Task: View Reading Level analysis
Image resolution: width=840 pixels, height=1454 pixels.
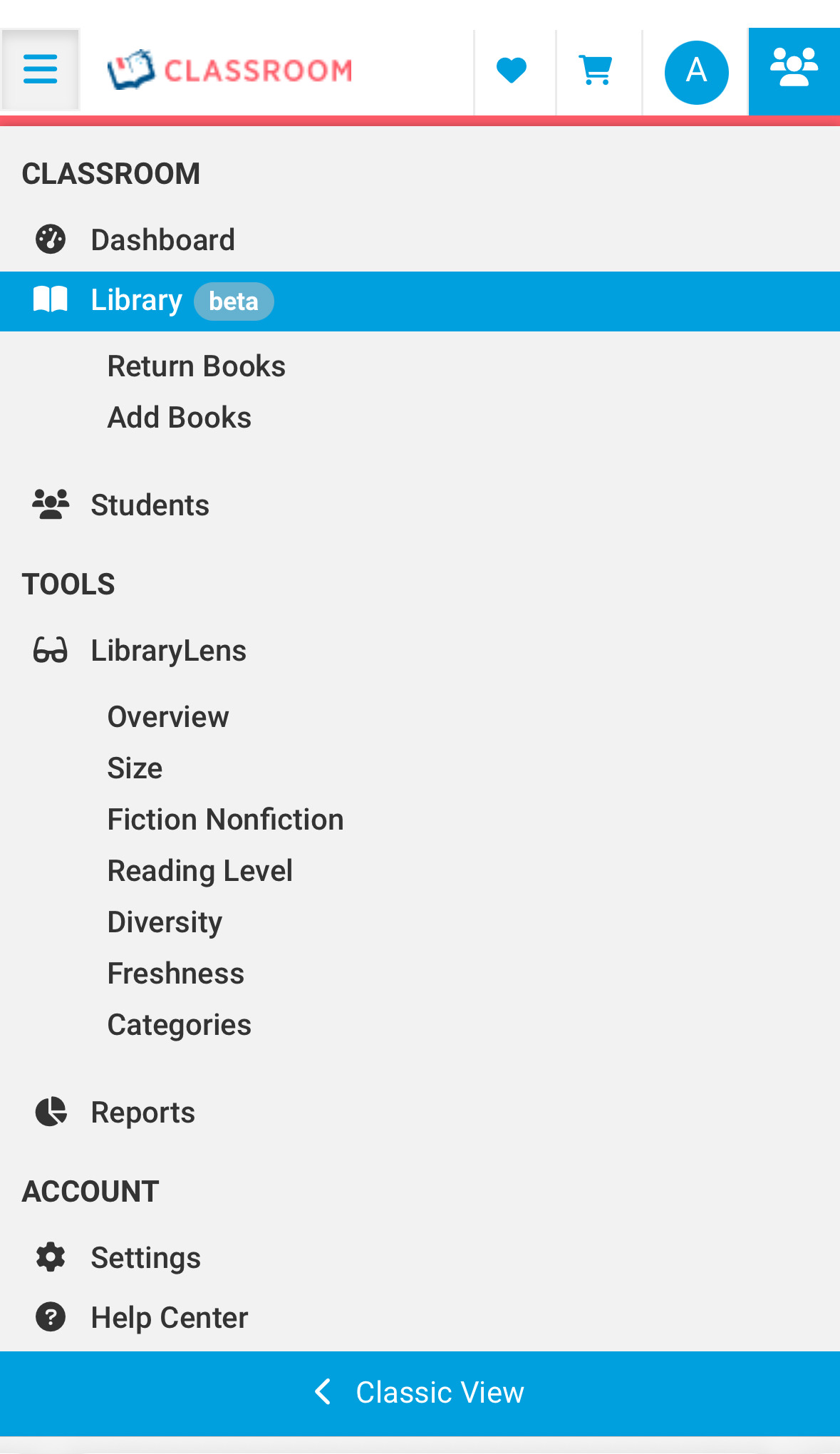Action: click(199, 871)
